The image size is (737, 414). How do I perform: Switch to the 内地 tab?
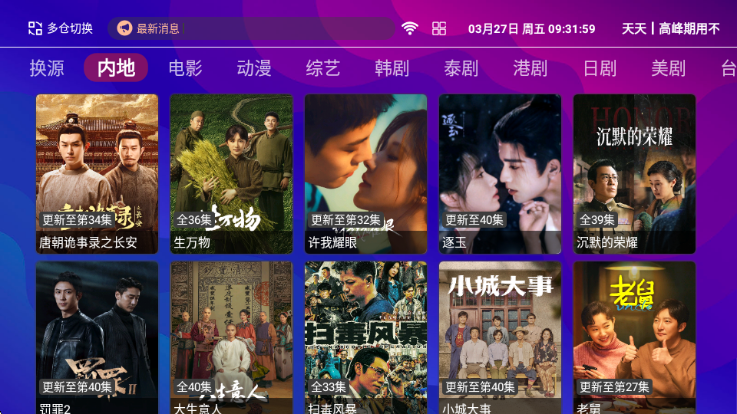[x=116, y=69]
